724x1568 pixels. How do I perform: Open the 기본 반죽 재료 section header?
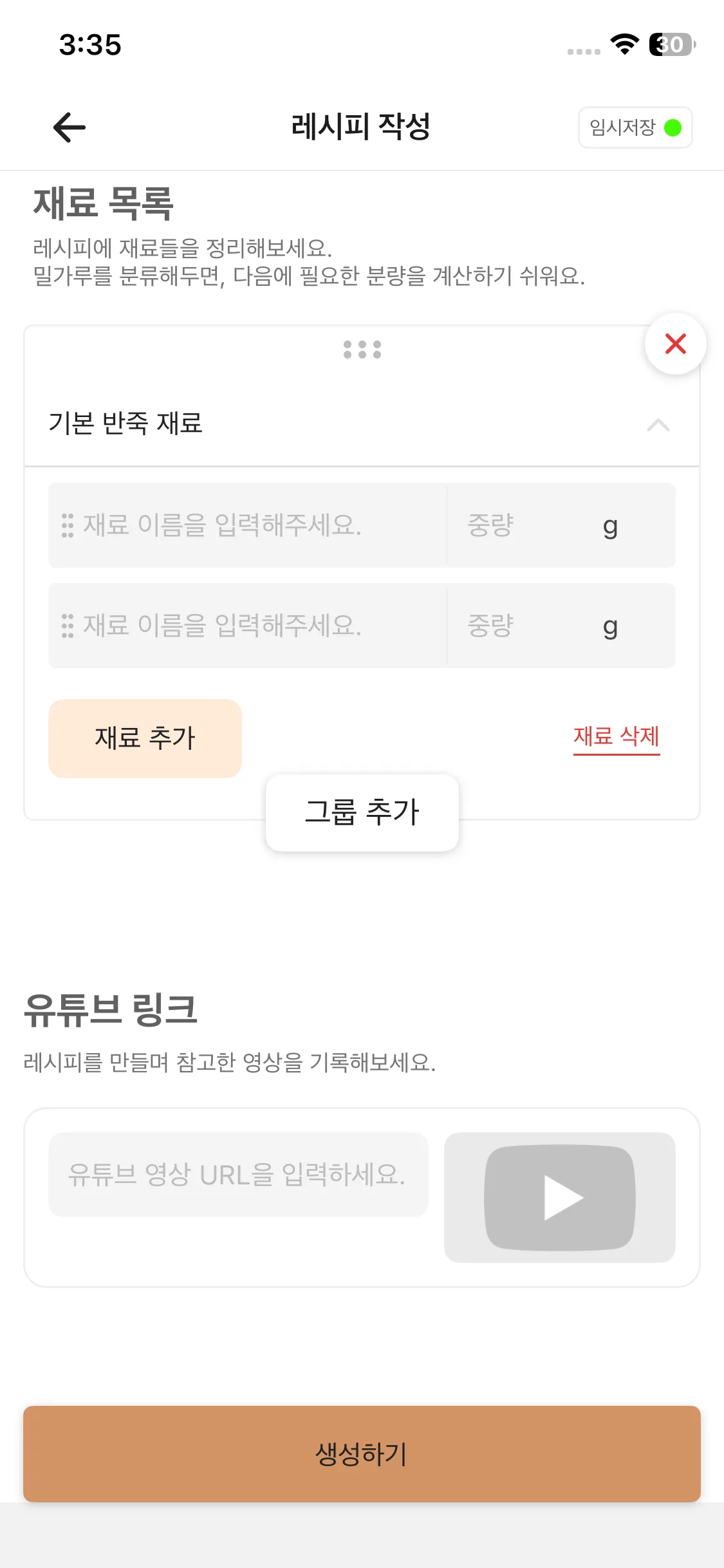click(x=127, y=424)
